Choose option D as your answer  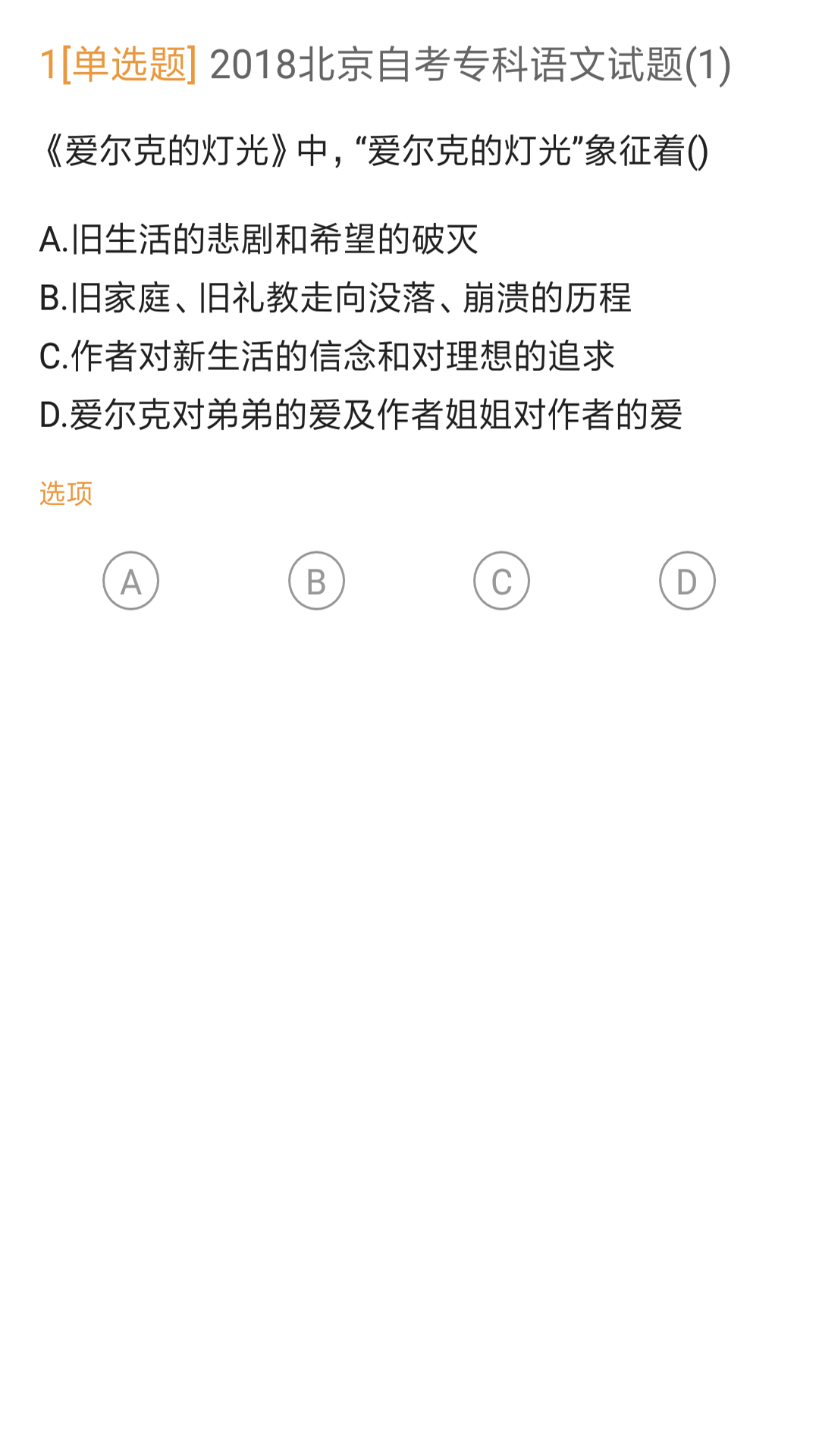click(687, 581)
